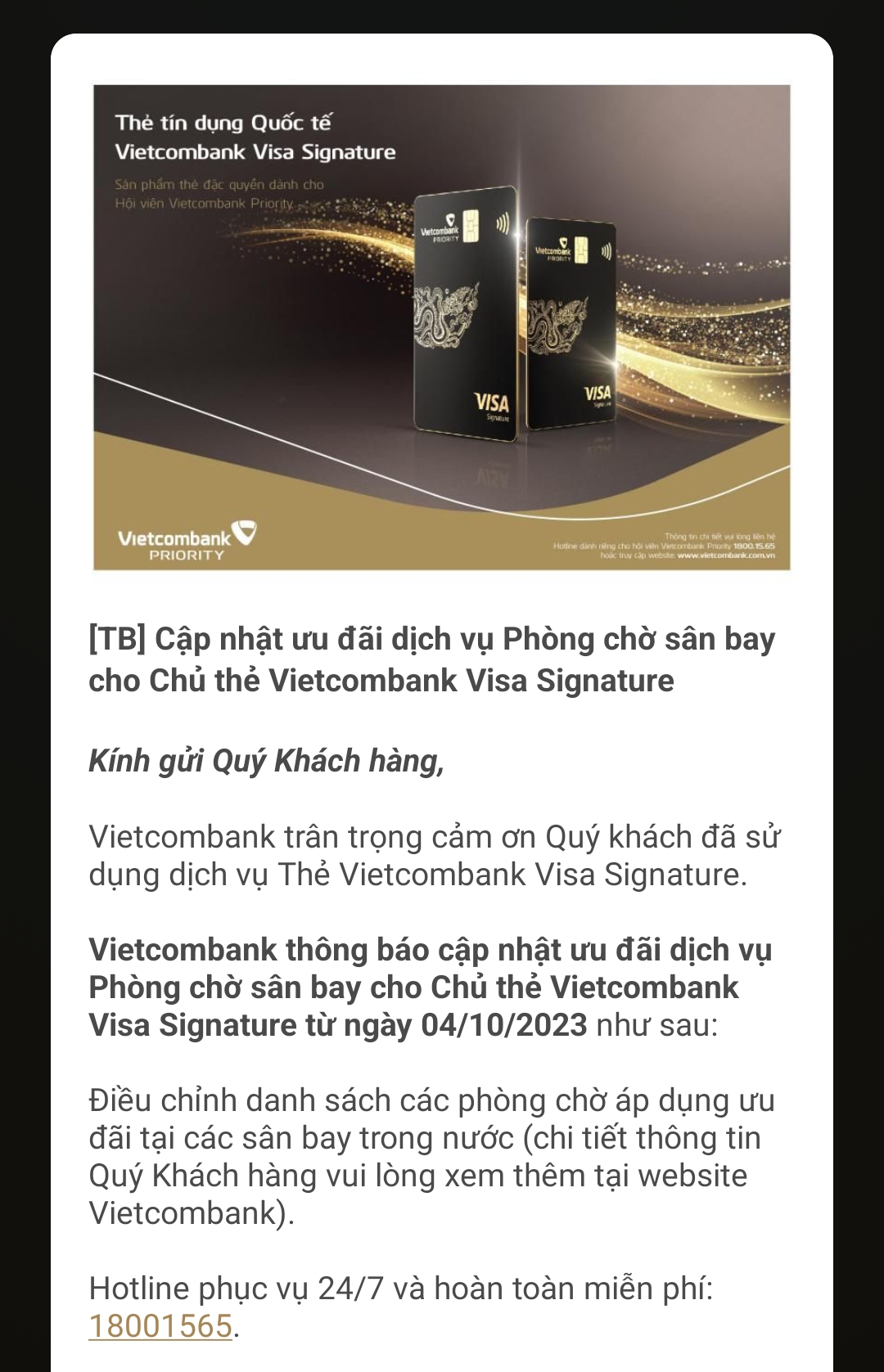Call the hotline number 18001565

[x=160, y=1326]
